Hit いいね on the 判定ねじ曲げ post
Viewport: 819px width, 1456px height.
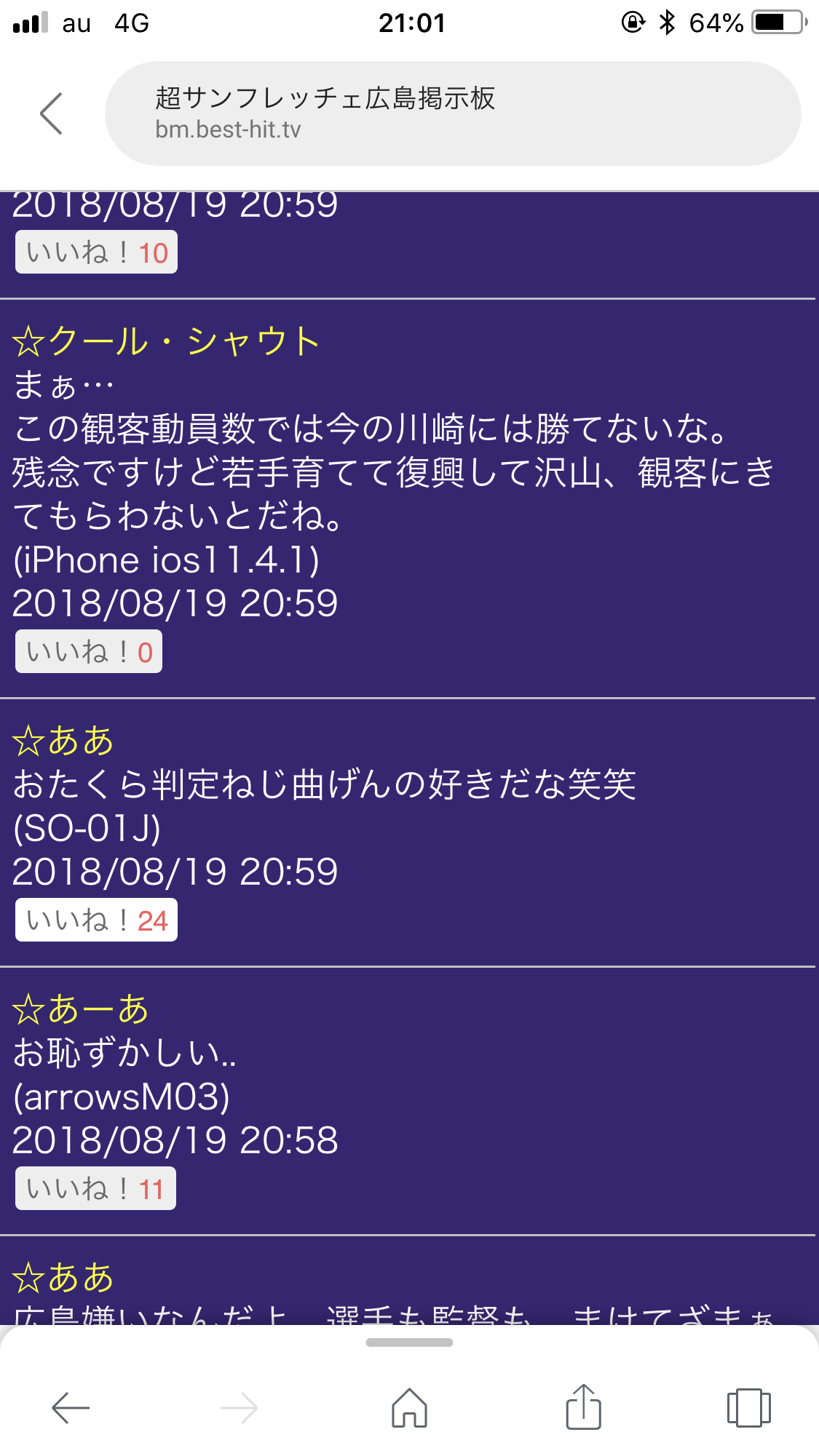[x=97, y=920]
